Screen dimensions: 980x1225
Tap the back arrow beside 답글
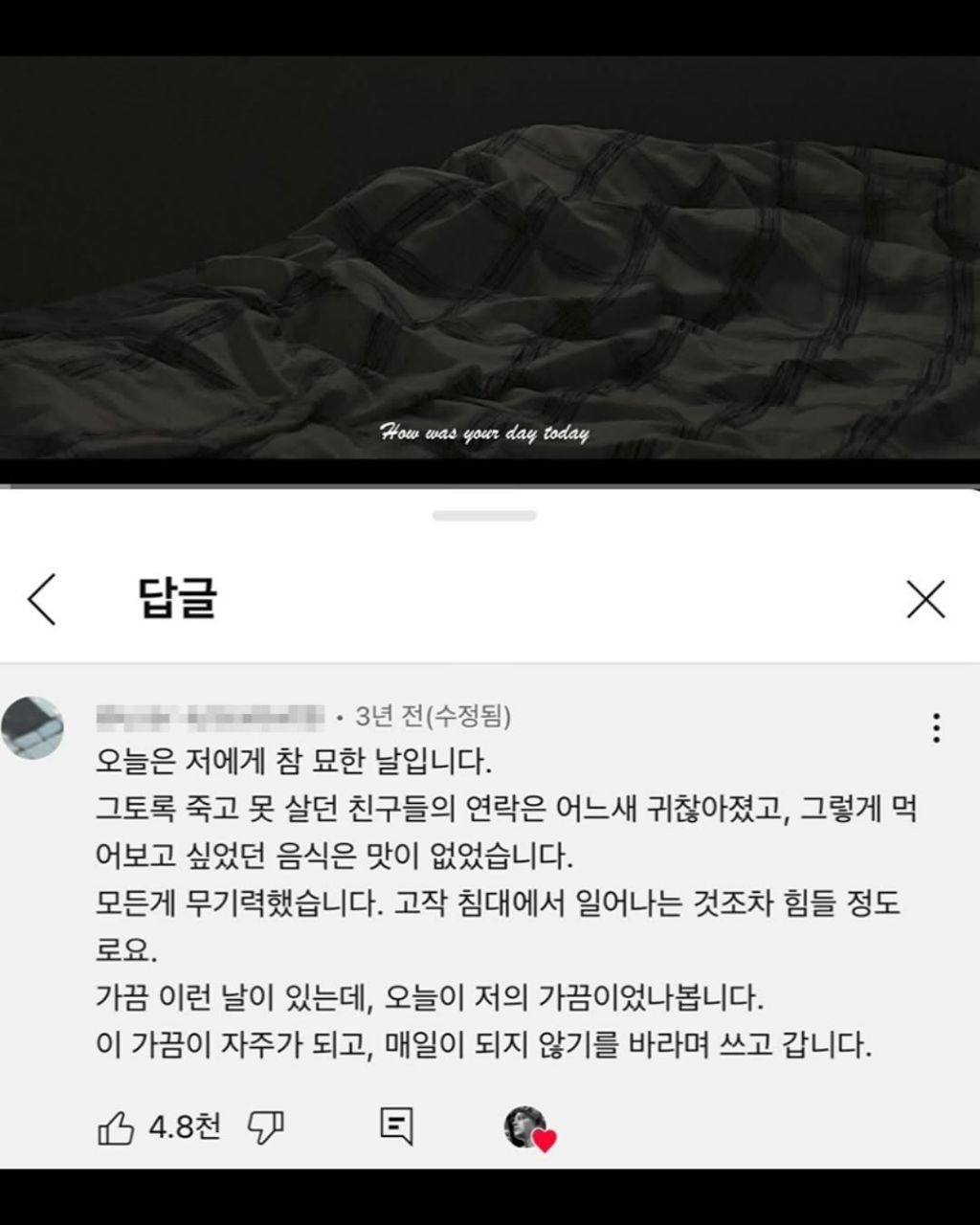(40, 599)
